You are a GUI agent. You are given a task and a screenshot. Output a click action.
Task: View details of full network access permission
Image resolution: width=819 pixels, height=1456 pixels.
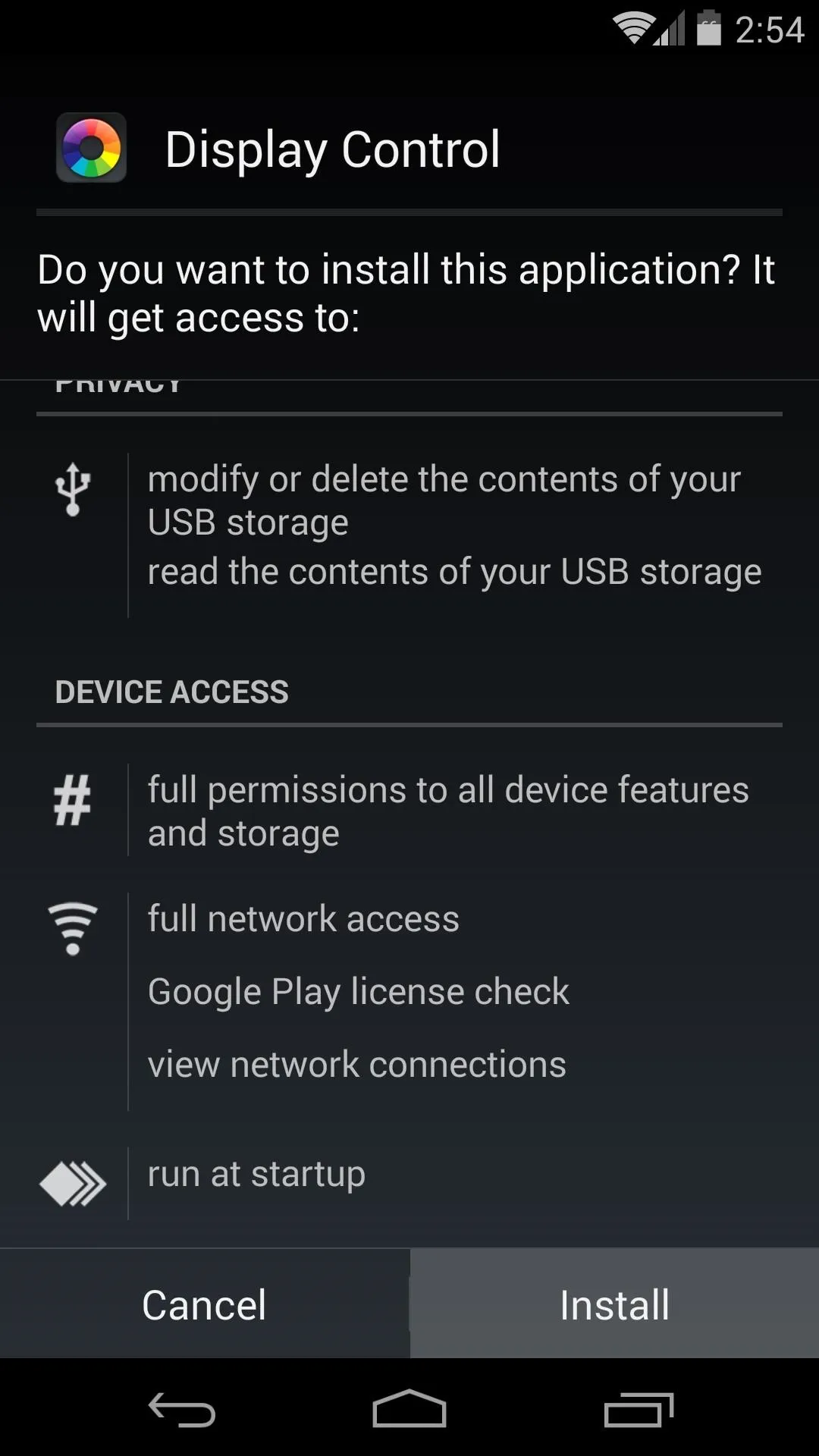click(x=303, y=919)
